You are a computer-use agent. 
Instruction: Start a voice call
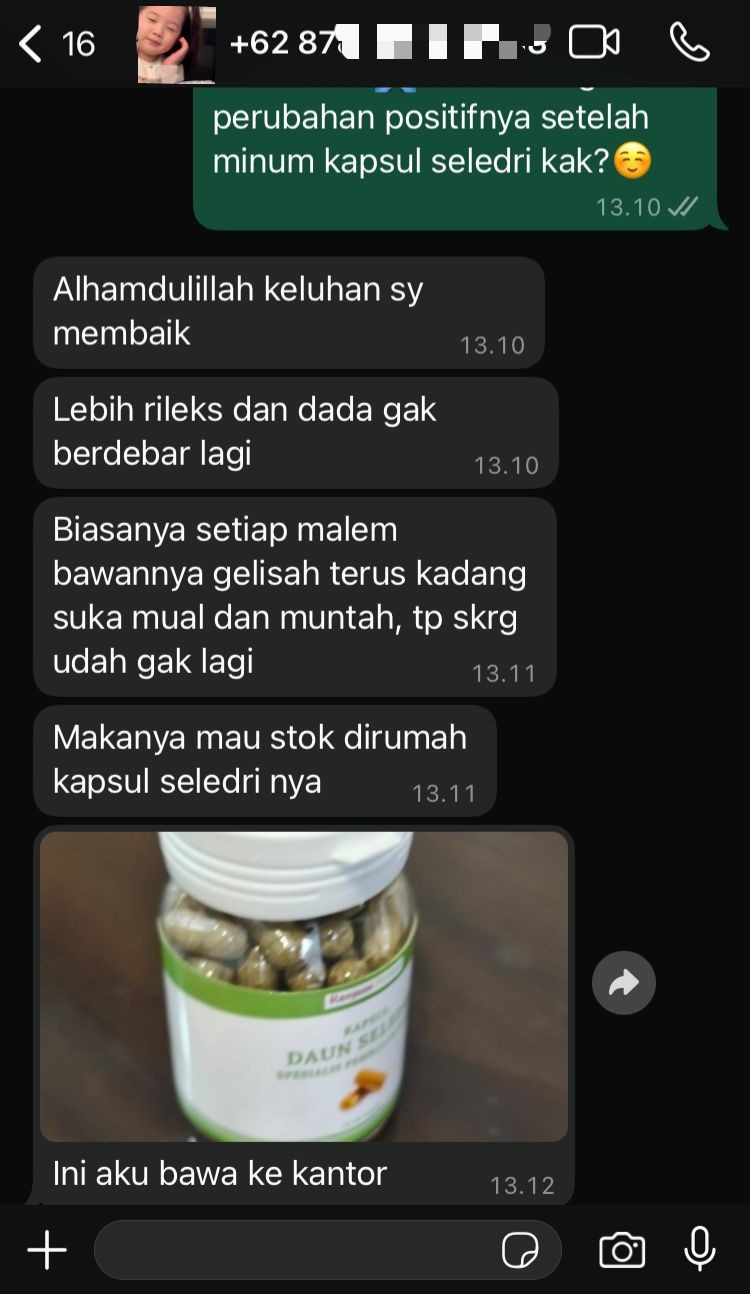coord(689,43)
